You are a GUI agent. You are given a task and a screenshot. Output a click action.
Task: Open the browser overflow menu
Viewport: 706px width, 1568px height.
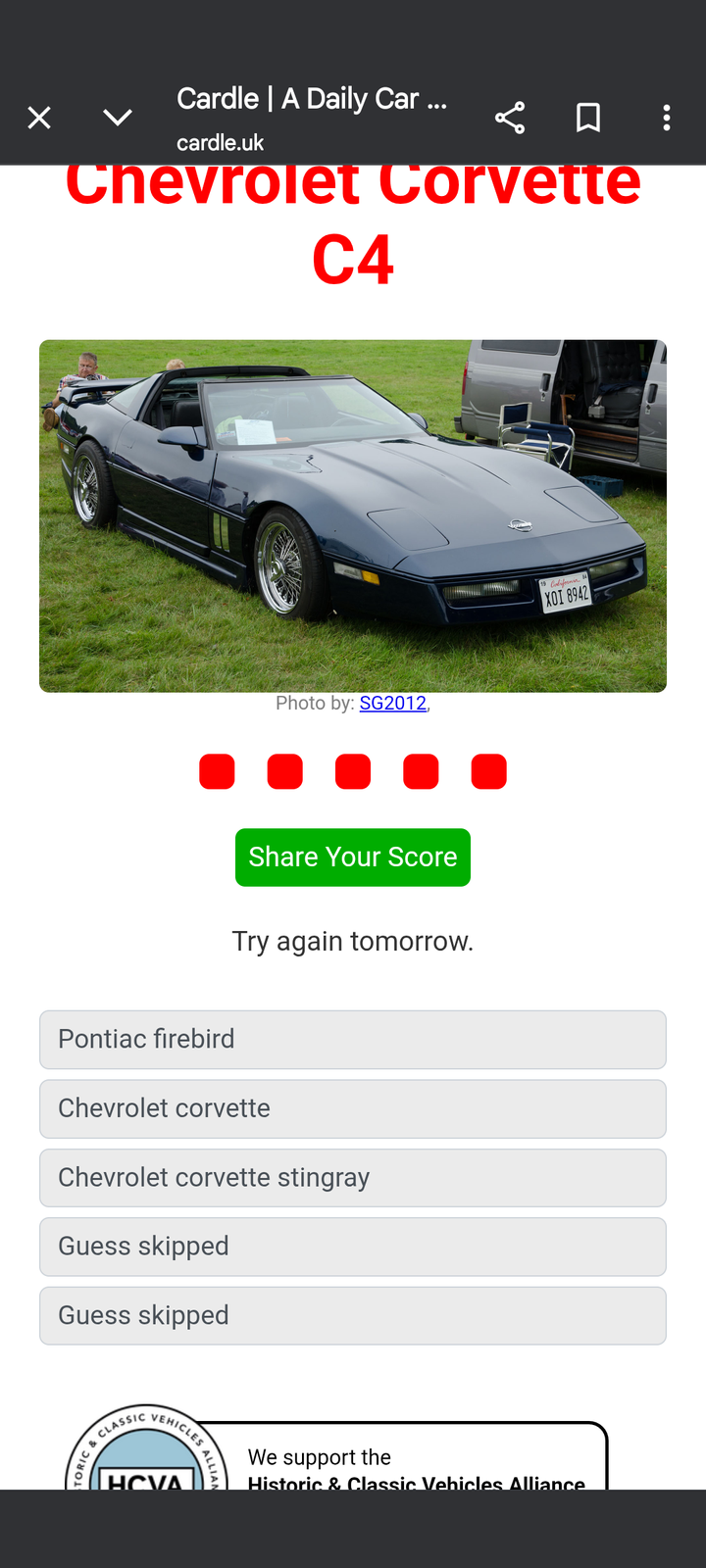(x=667, y=118)
